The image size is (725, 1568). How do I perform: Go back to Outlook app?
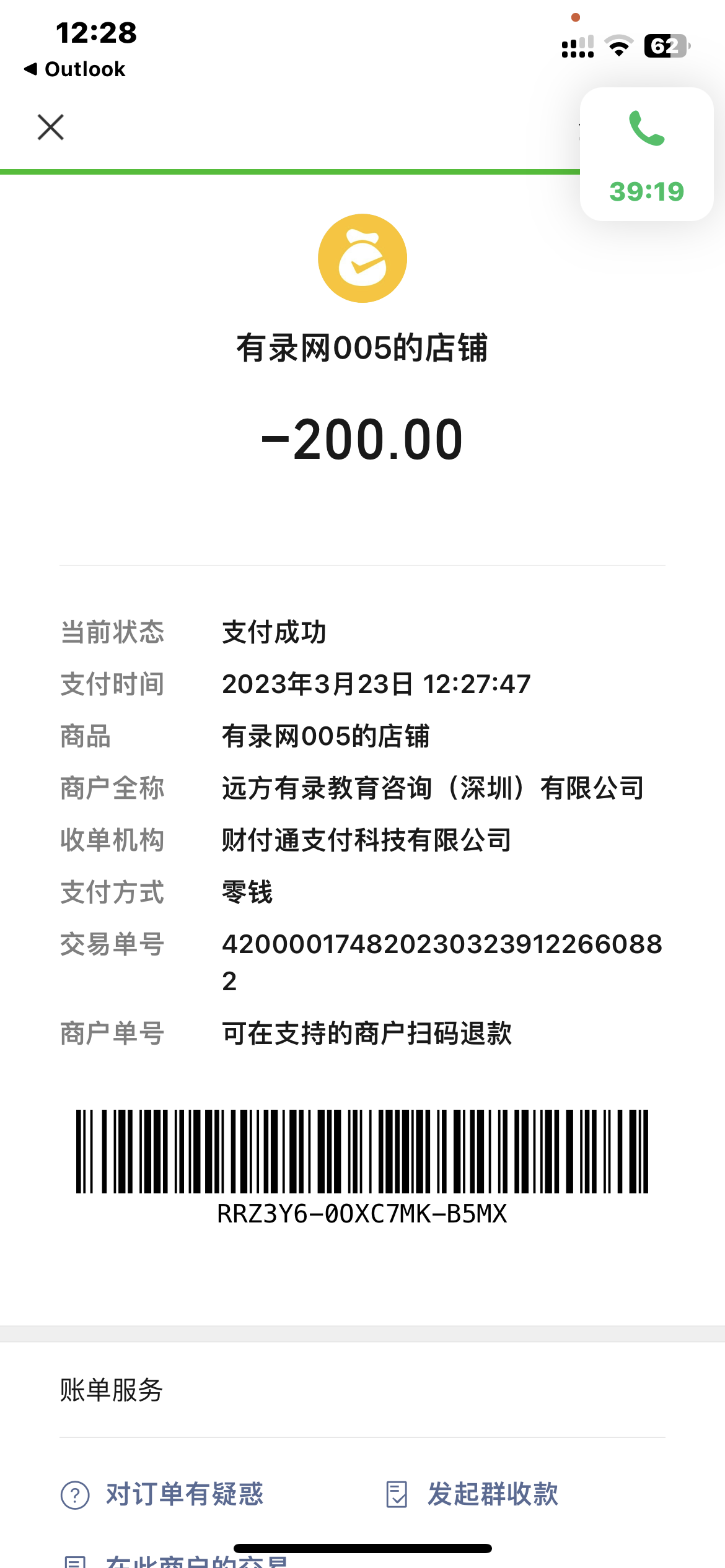(75, 69)
